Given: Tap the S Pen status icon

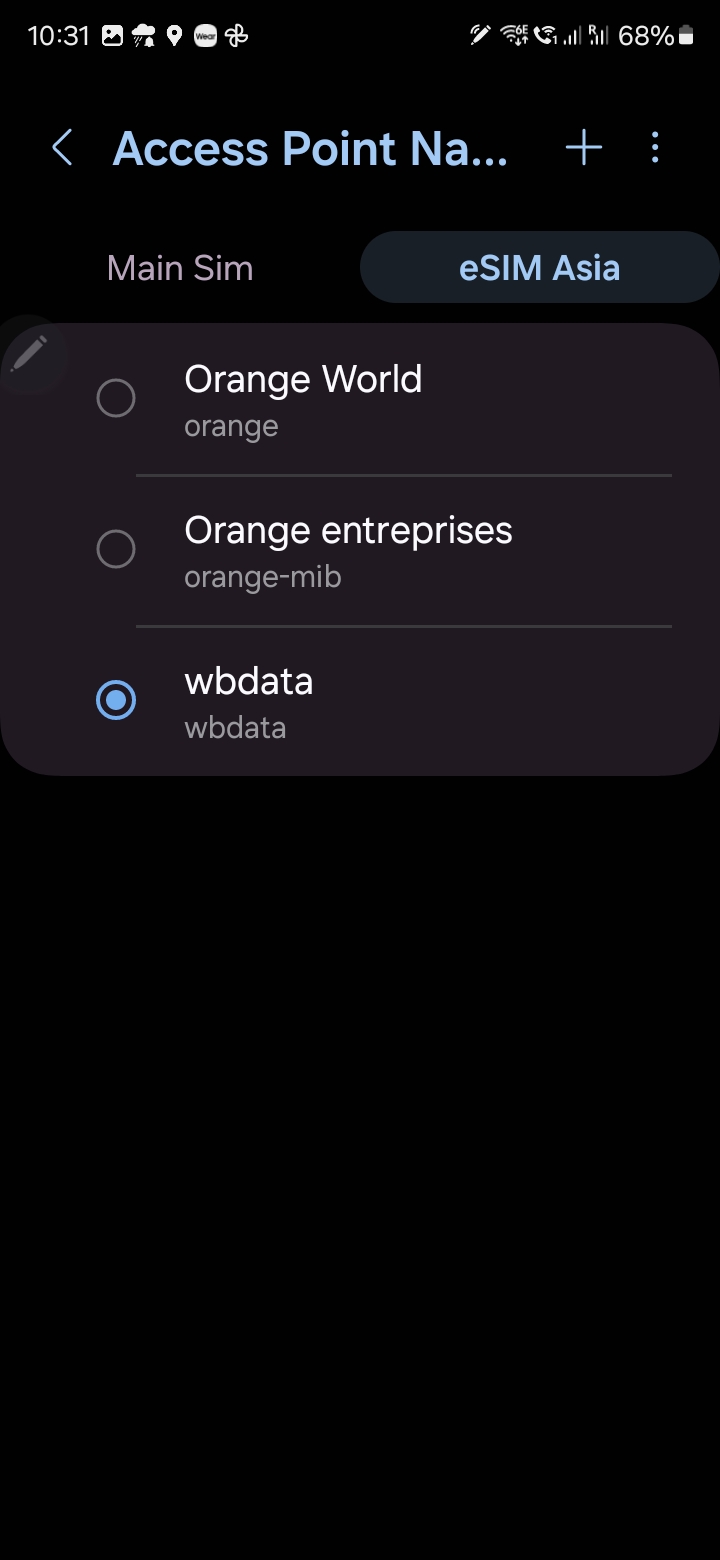Looking at the screenshot, I should [x=478, y=35].
